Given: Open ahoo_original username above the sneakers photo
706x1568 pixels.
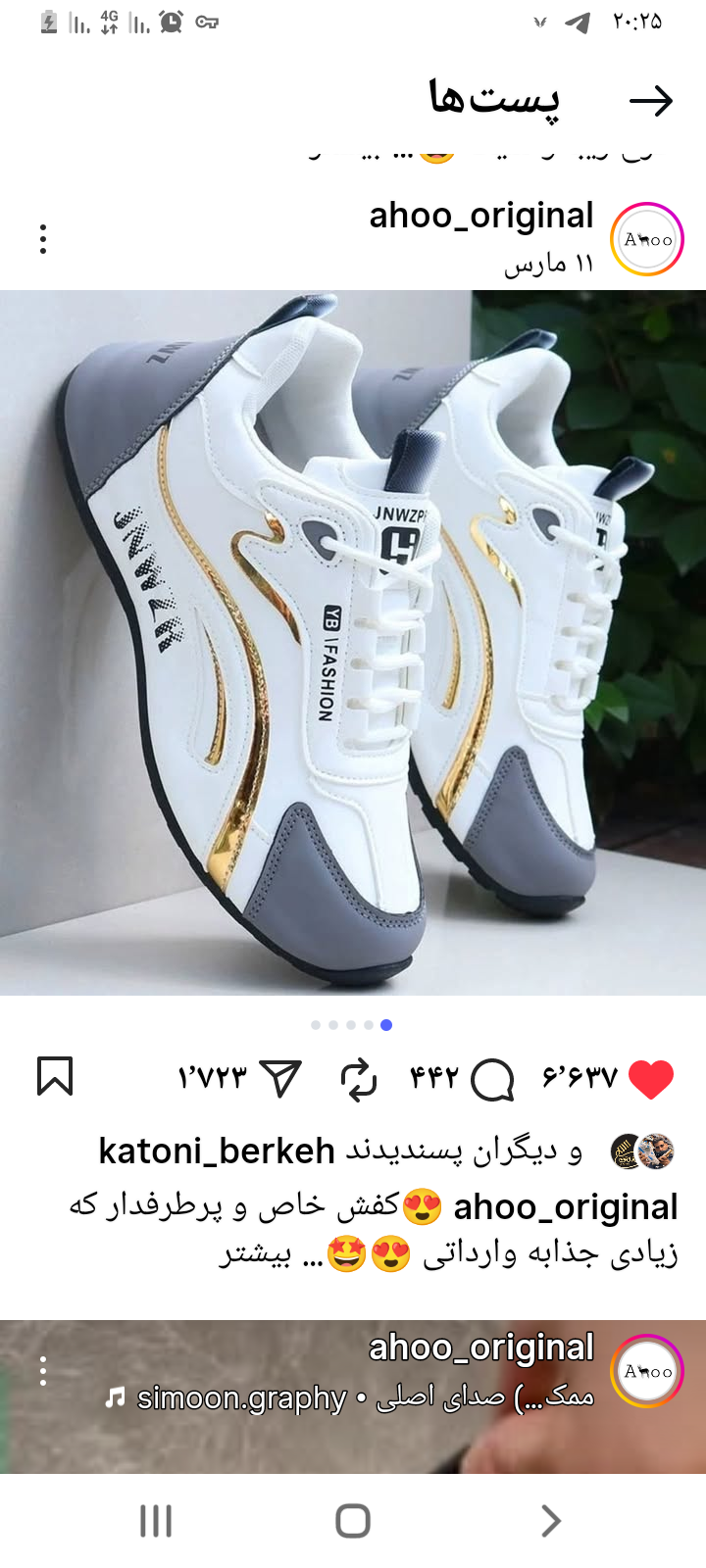Looking at the screenshot, I should 480,216.
